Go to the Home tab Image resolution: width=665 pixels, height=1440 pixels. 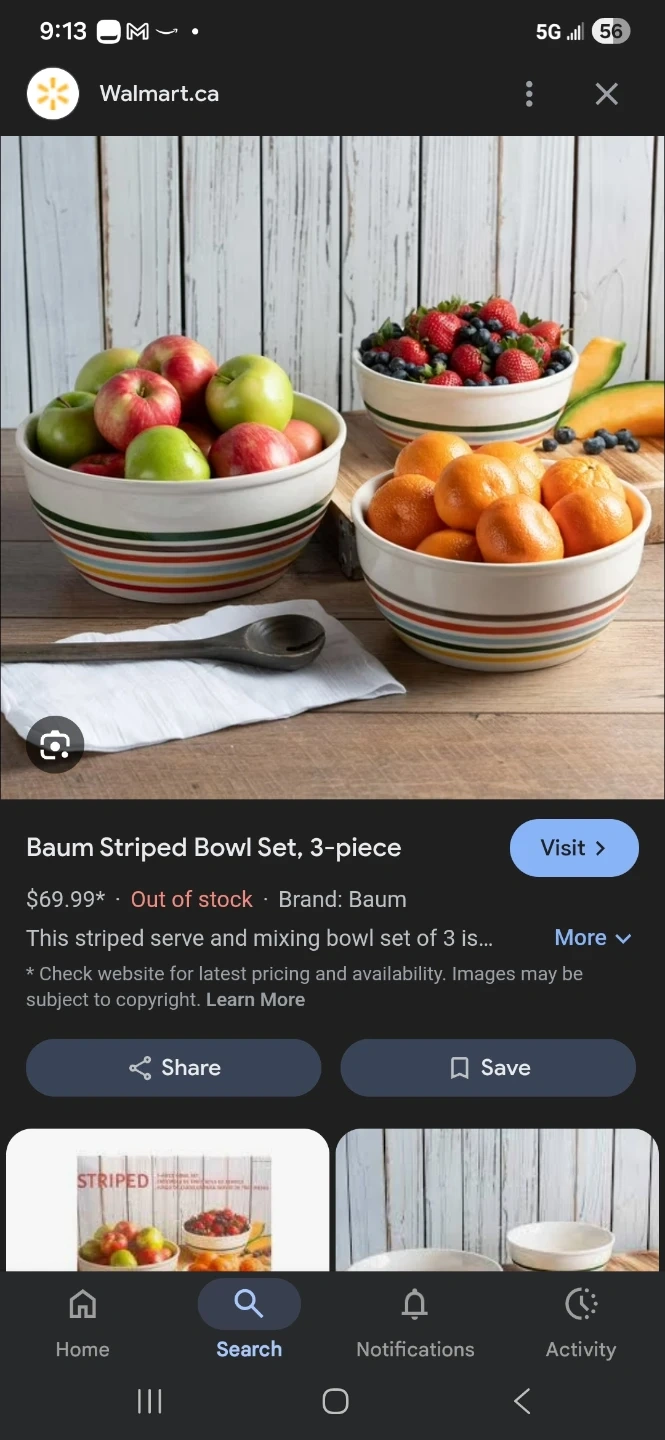pyautogui.click(x=82, y=1323)
